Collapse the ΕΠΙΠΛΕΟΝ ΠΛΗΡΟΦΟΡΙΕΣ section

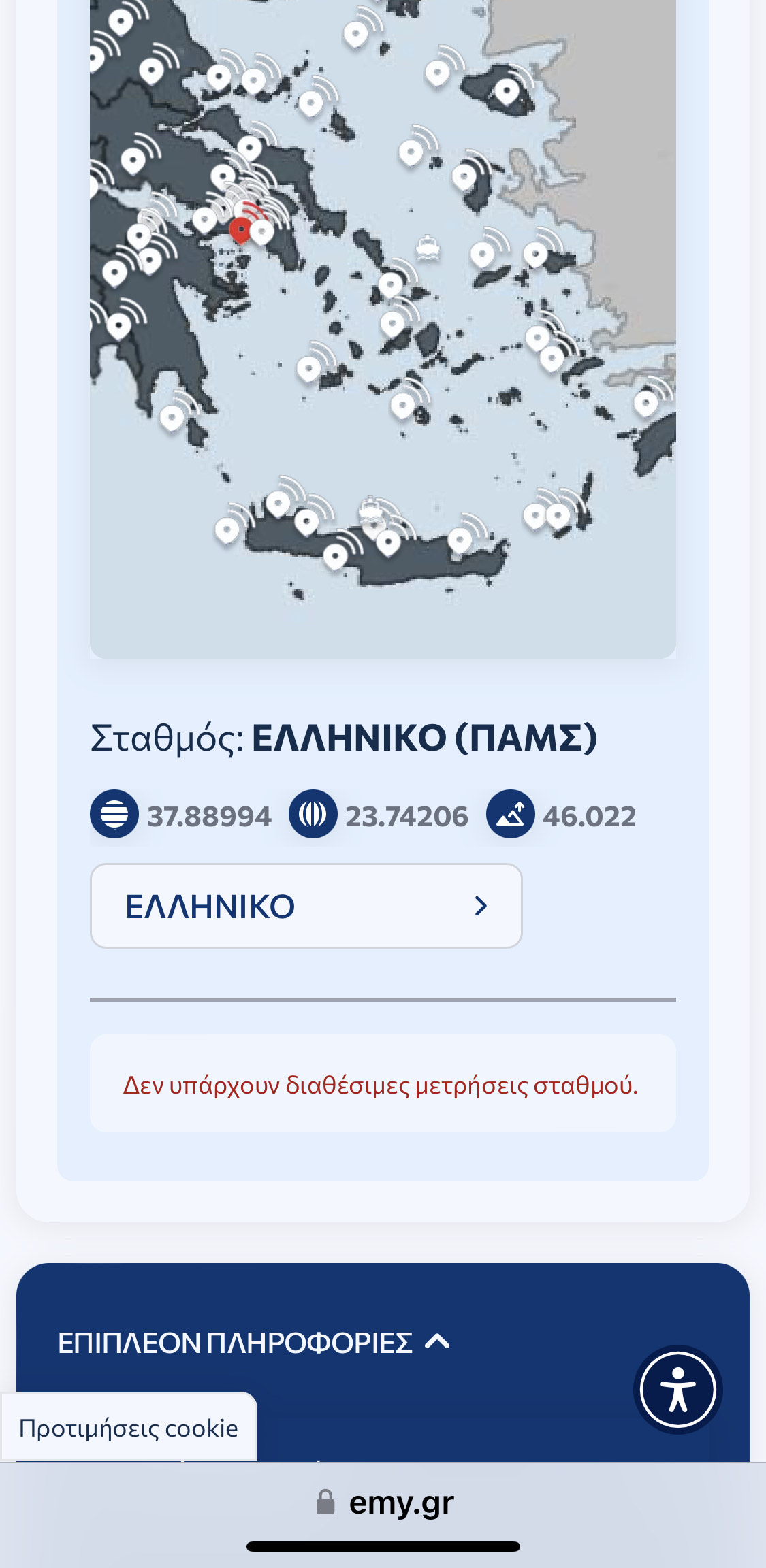(x=253, y=1343)
